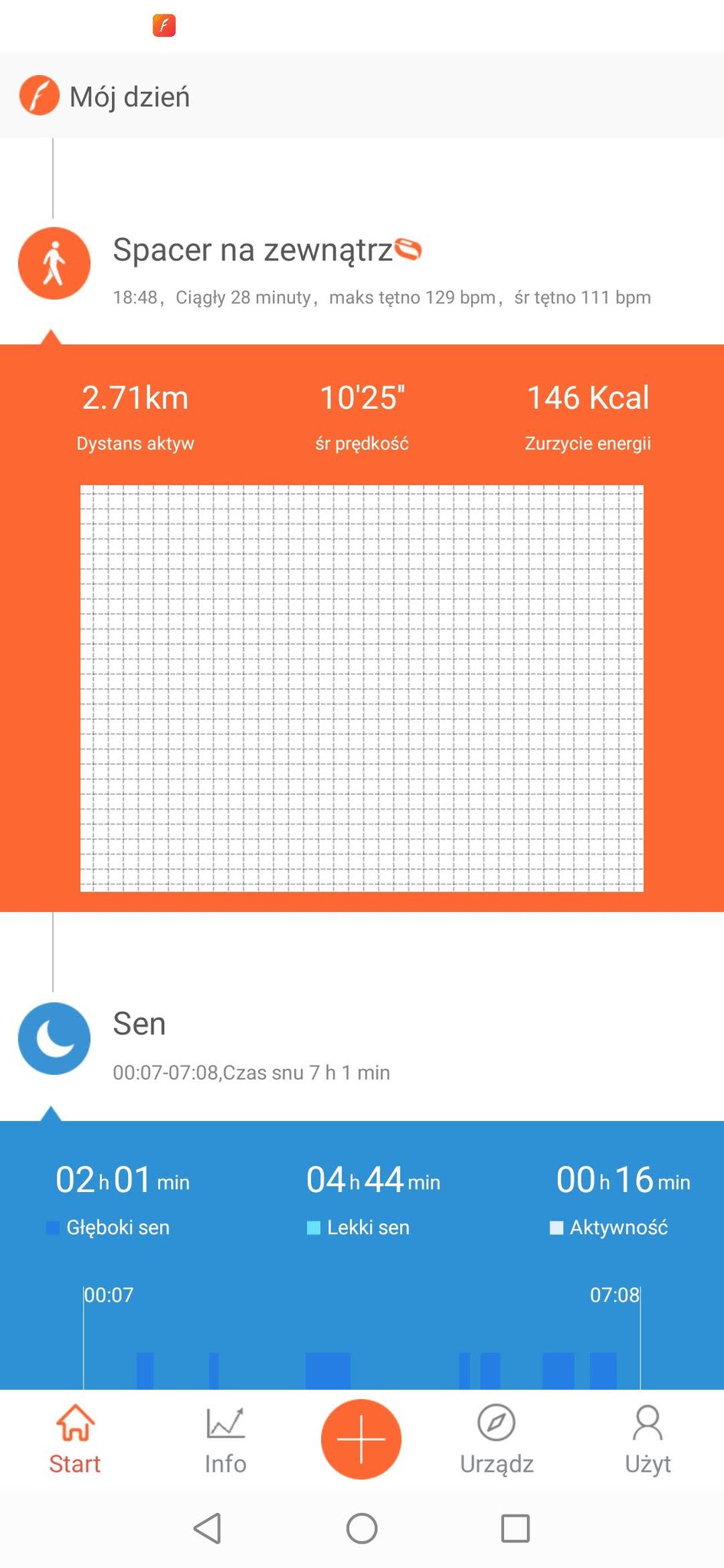Open the sleep details chart card
The image size is (724, 1568).
pyautogui.click(x=362, y=1255)
